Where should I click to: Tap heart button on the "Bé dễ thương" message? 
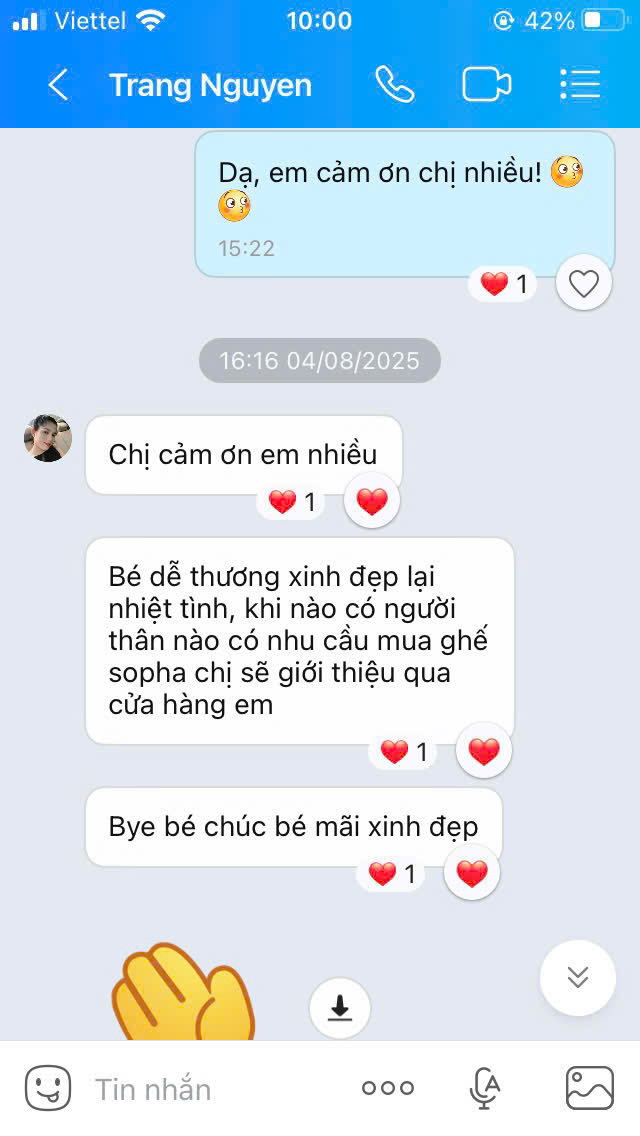(x=483, y=751)
